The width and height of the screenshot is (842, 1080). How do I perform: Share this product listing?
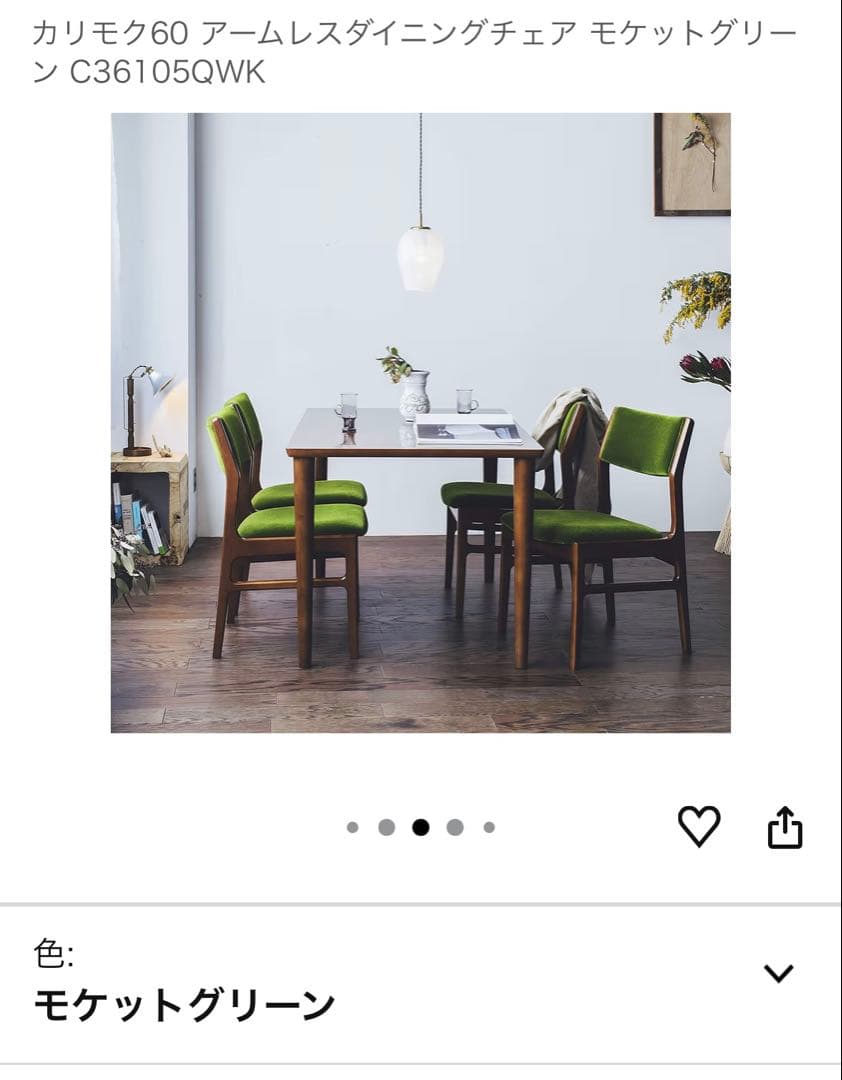pos(785,827)
